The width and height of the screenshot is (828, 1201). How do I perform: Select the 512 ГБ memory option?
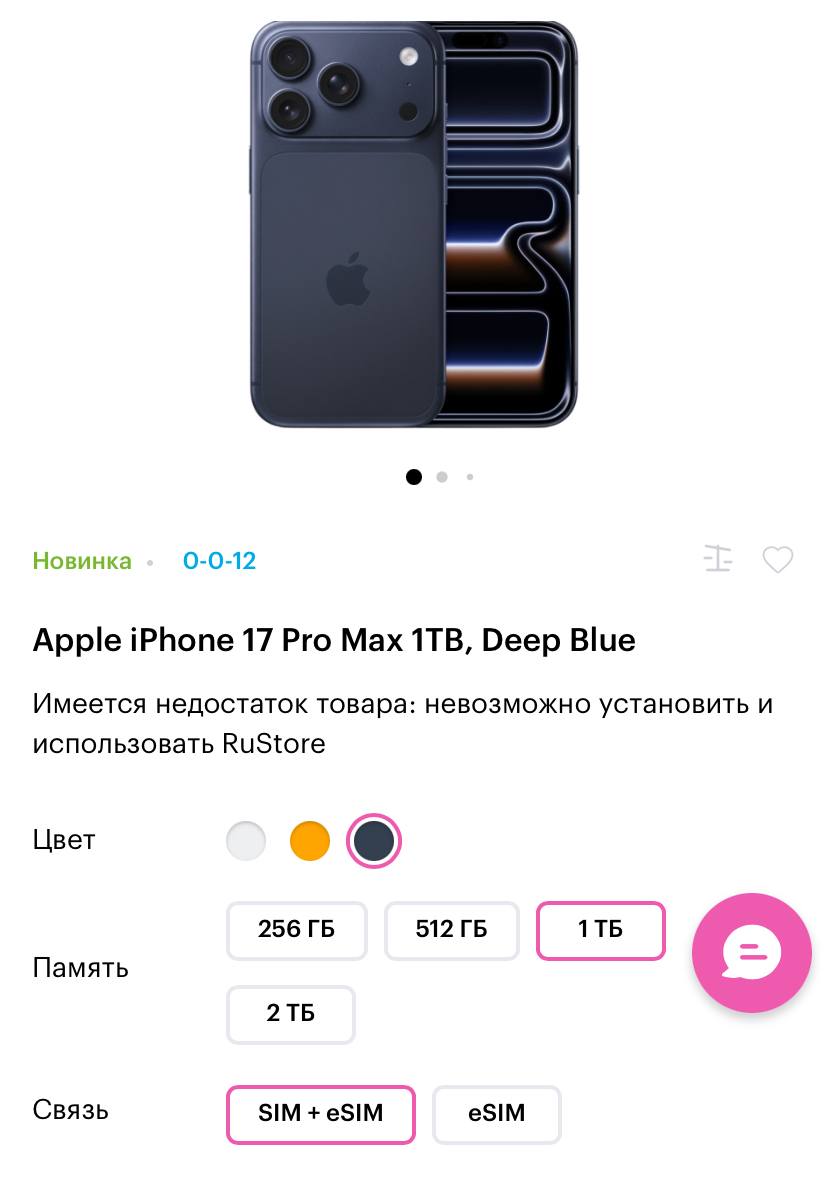click(451, 930)
